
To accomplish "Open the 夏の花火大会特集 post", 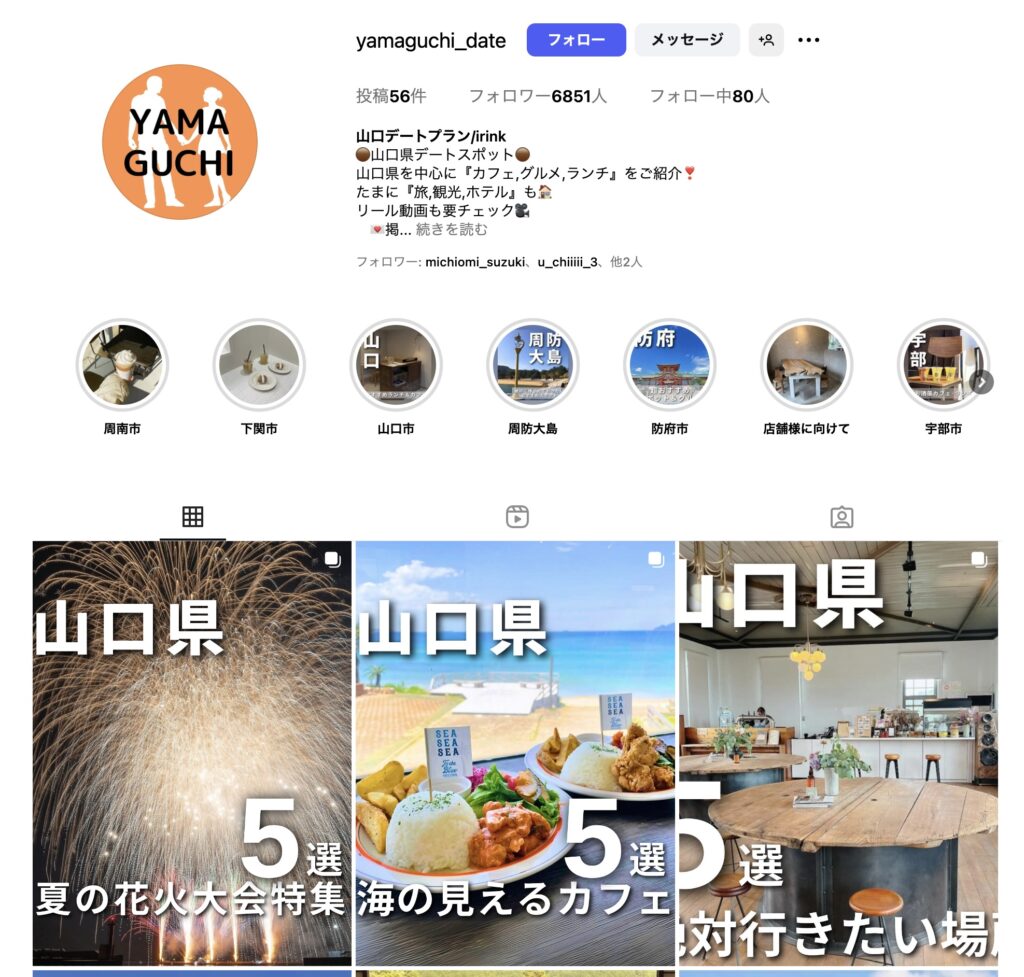I will coord(192,752).
